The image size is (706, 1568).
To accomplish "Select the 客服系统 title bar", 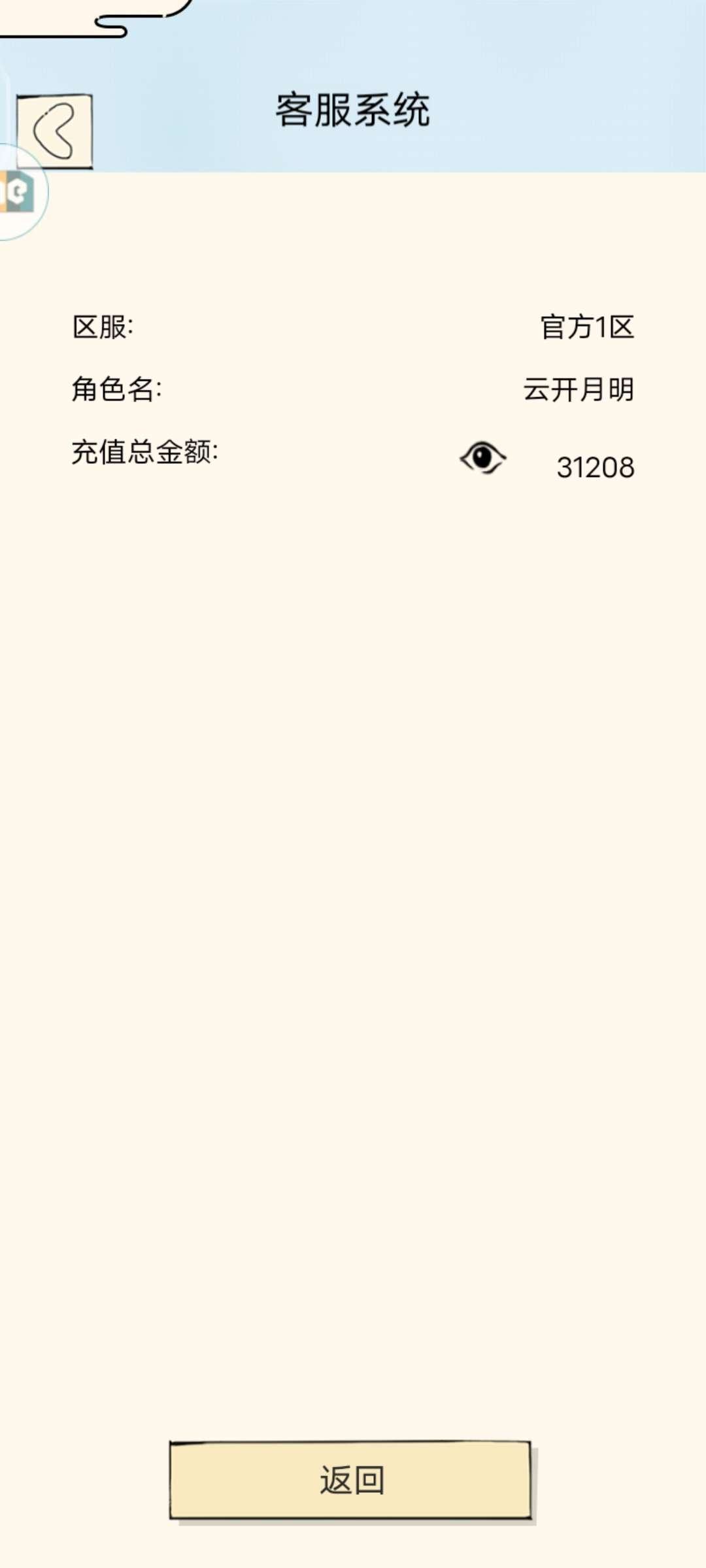I will pyautogui.click(x=353, y=108).
